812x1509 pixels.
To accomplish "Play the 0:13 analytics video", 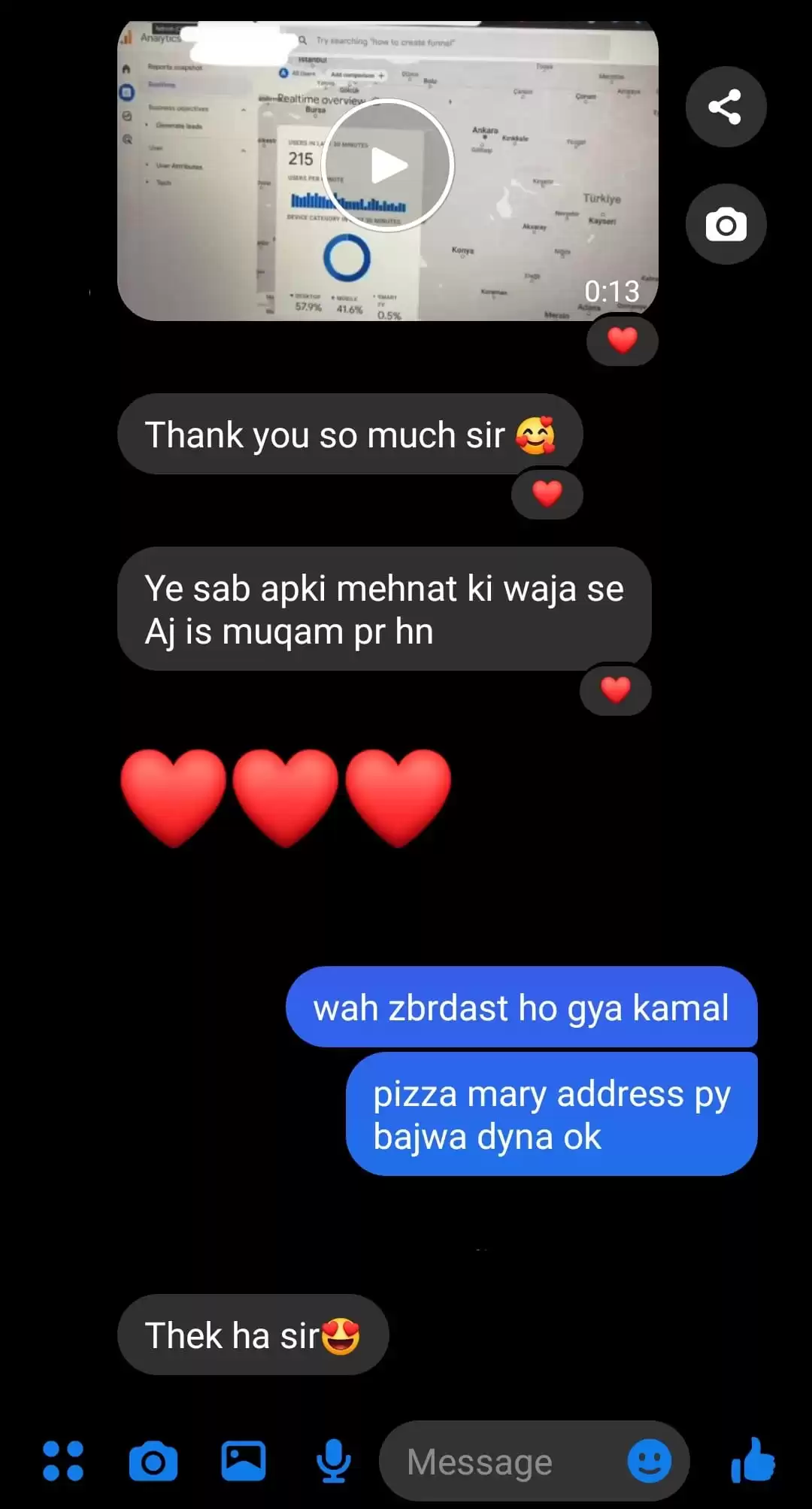I will (388, 165).
